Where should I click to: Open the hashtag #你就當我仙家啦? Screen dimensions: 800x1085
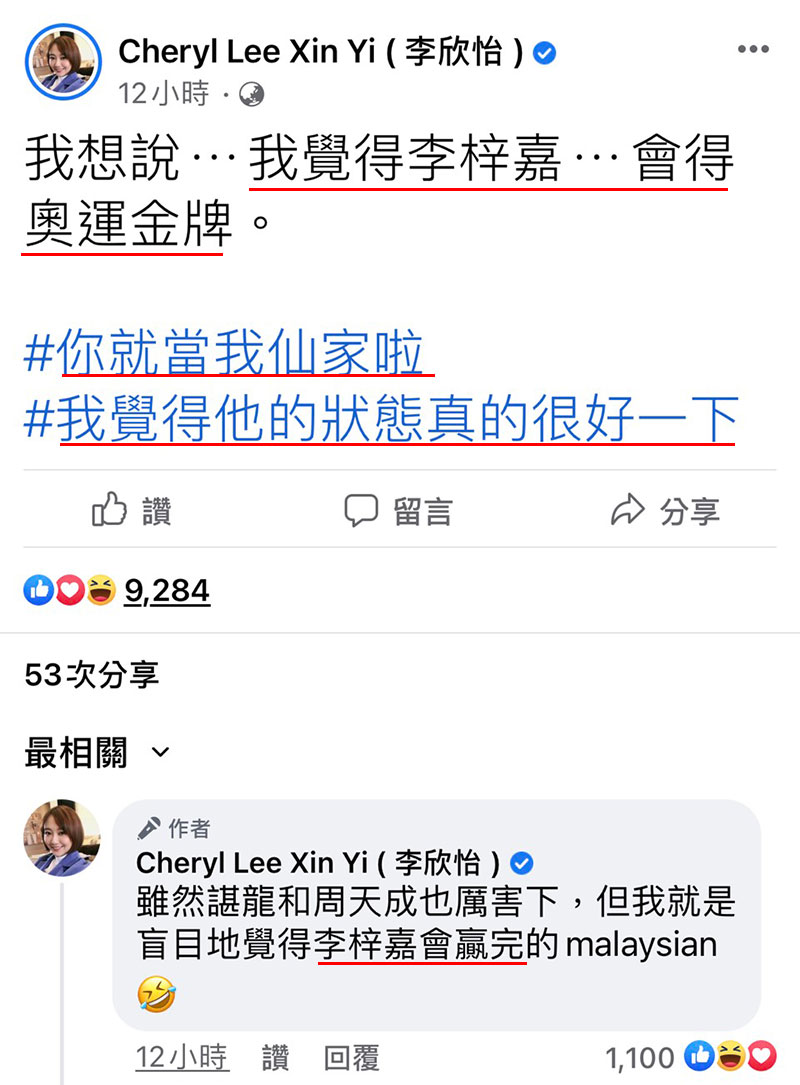(224, 353)
